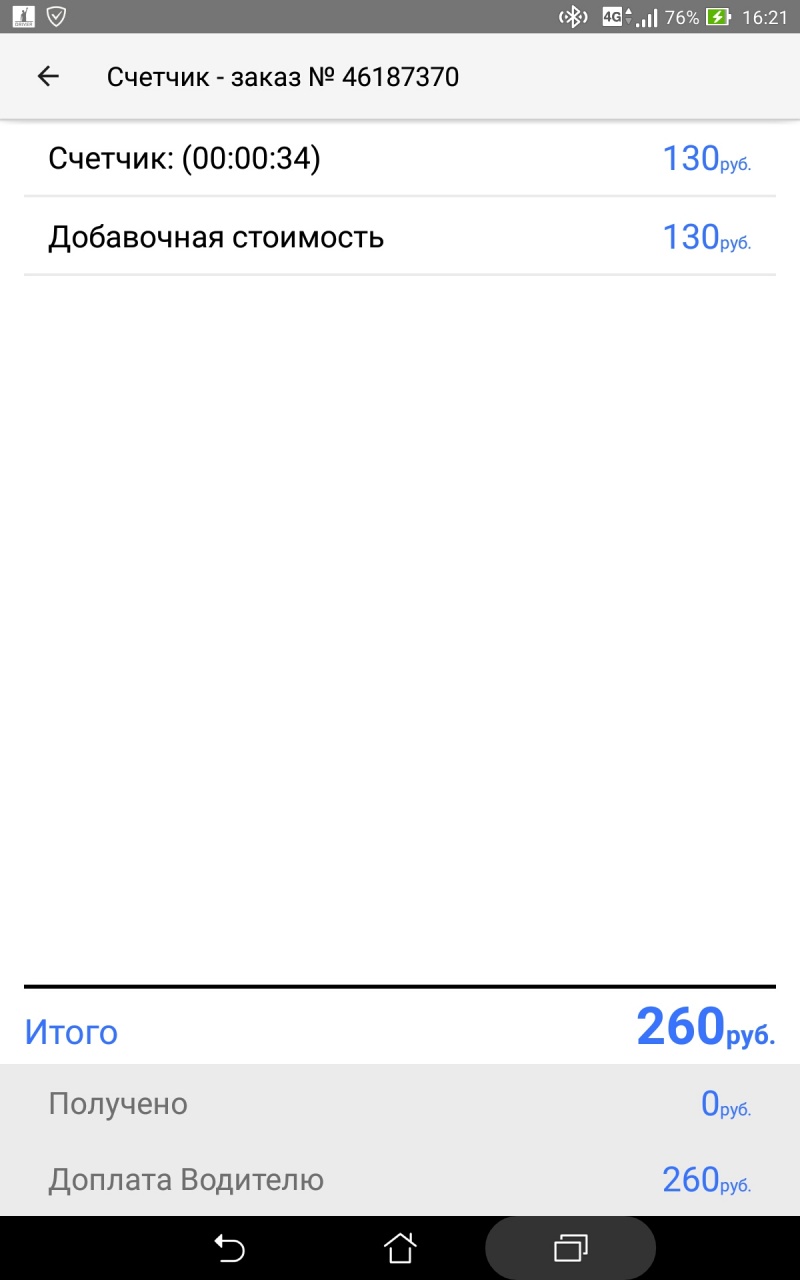The width and height of the screenshot is (800, 1280).
Task: Open the recent apps overview
Action: coord(571,1248)
